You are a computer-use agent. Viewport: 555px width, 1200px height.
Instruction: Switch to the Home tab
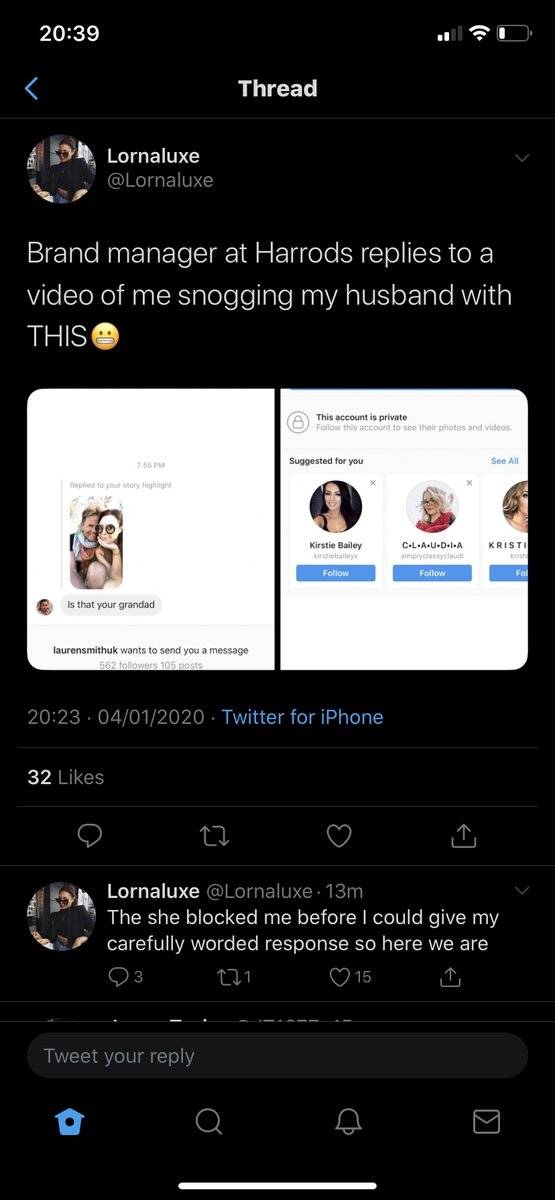[x=69, y=1123]
